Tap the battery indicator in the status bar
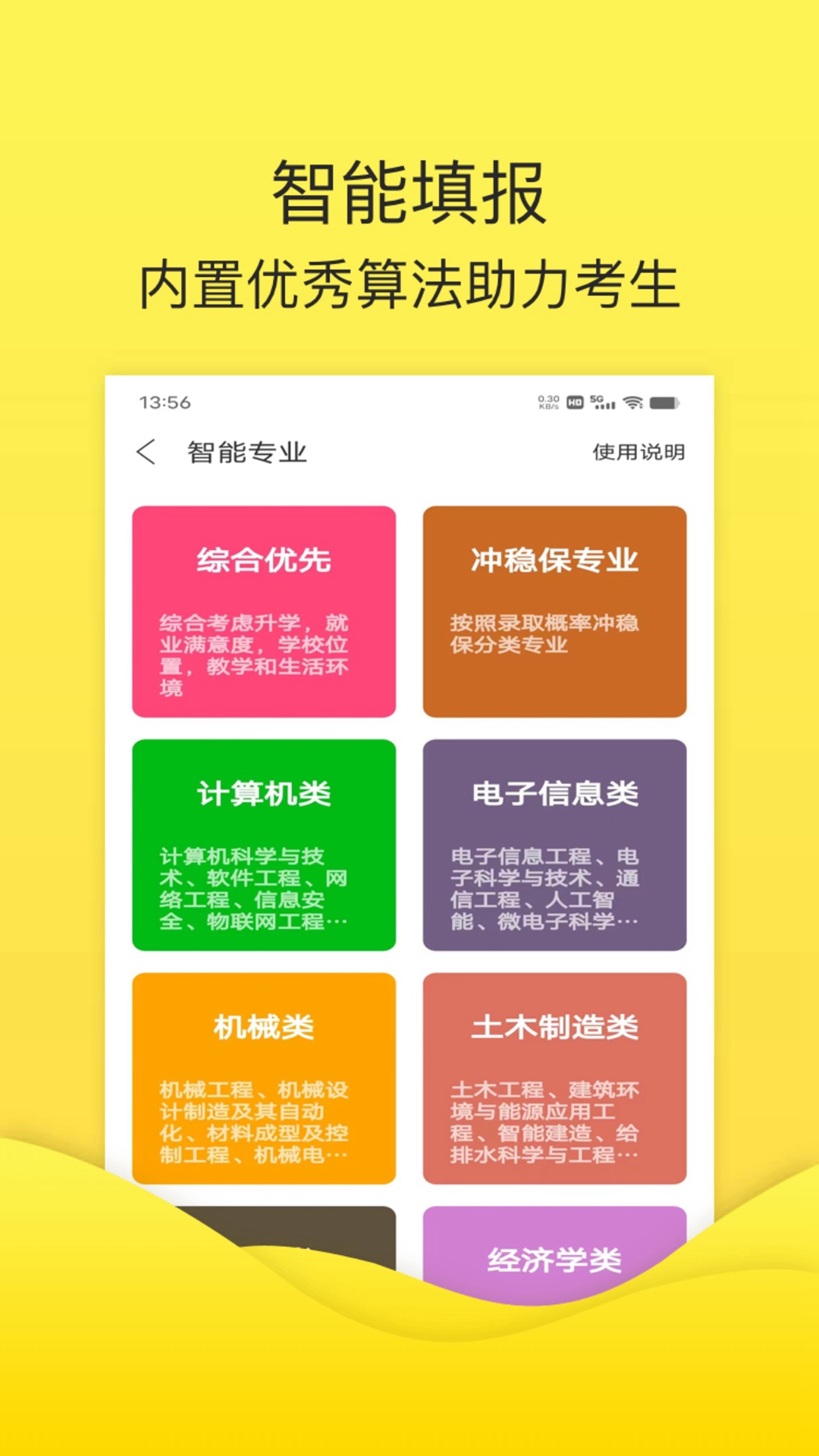Viewport: 819px width, 1456px height. [665, 403]
